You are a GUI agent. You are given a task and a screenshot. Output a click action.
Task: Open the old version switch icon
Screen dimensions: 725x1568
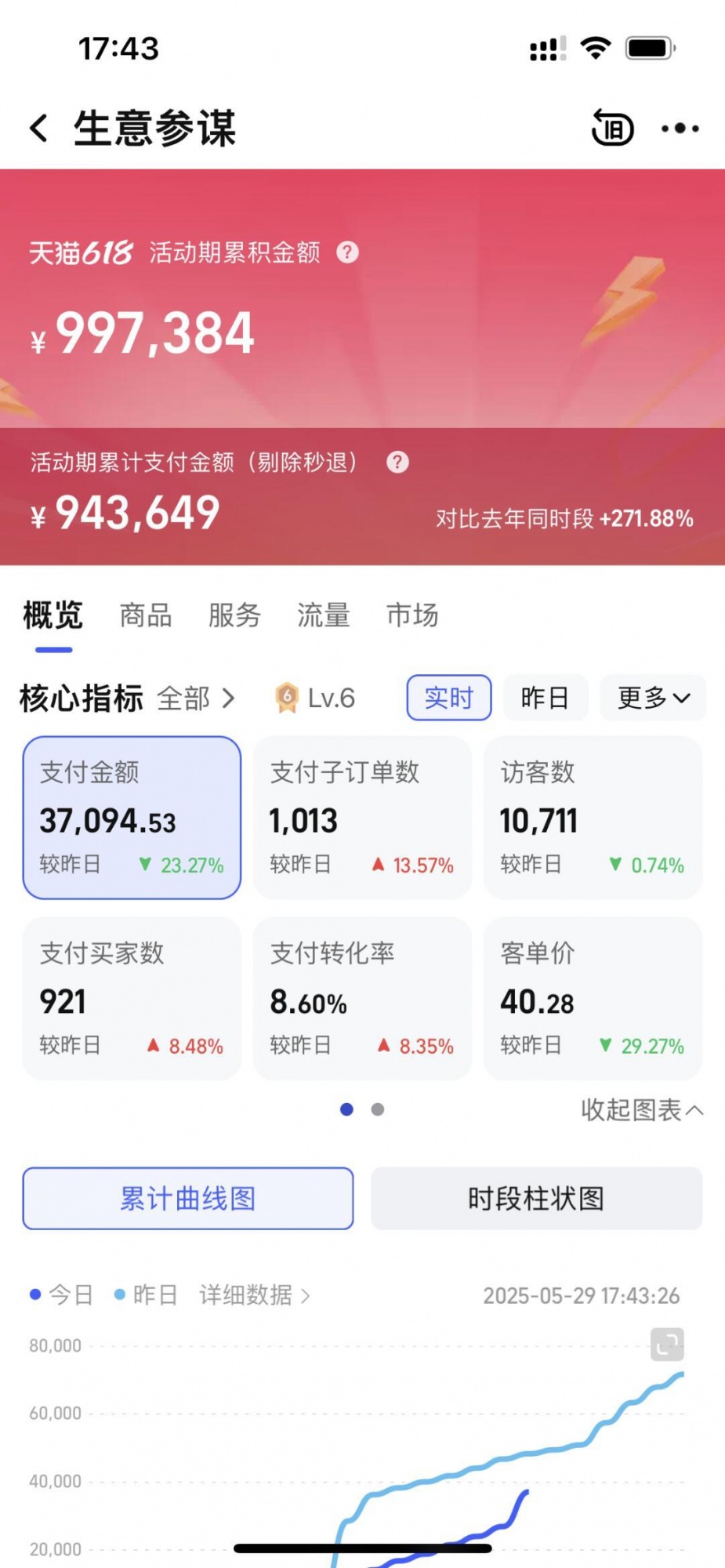pos(612,128)
